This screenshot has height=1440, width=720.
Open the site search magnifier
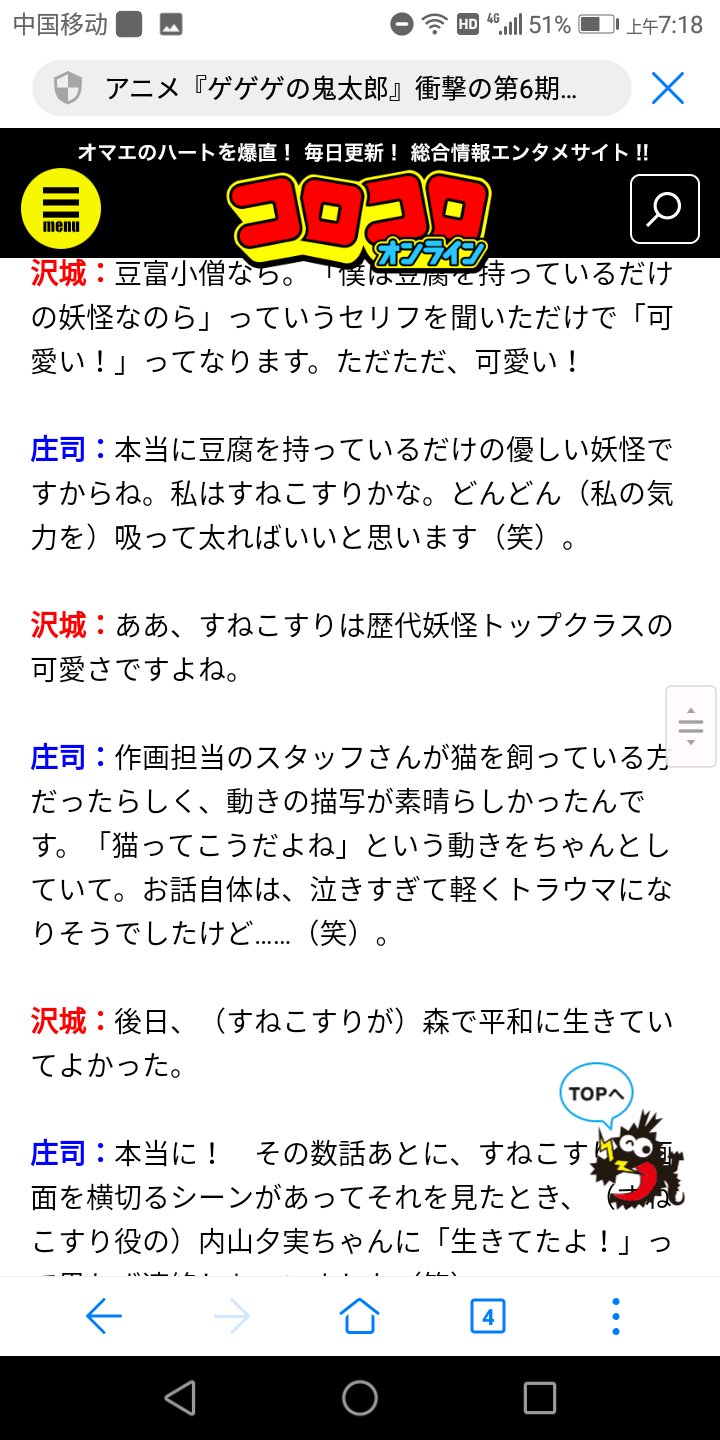coord(664,208)
